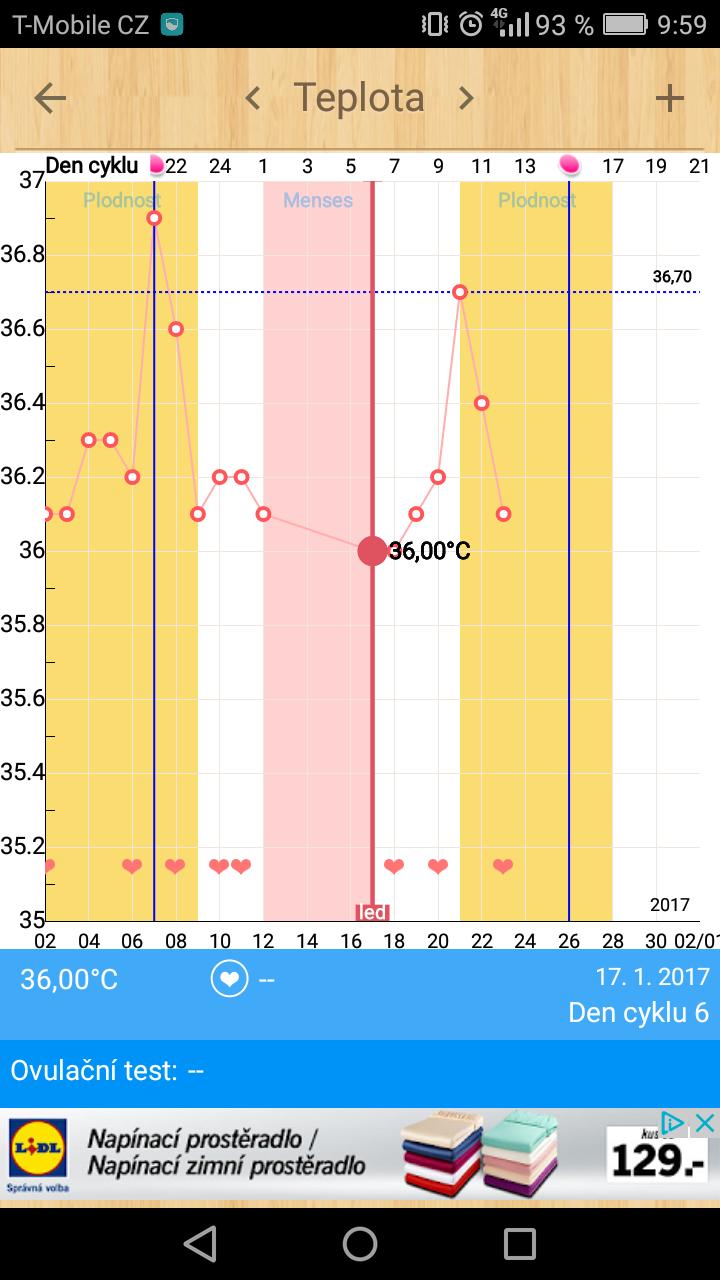Select the 36.9 peak temperature point on the chart
The image size is (720, 1280).
click(x=154, y=218)
